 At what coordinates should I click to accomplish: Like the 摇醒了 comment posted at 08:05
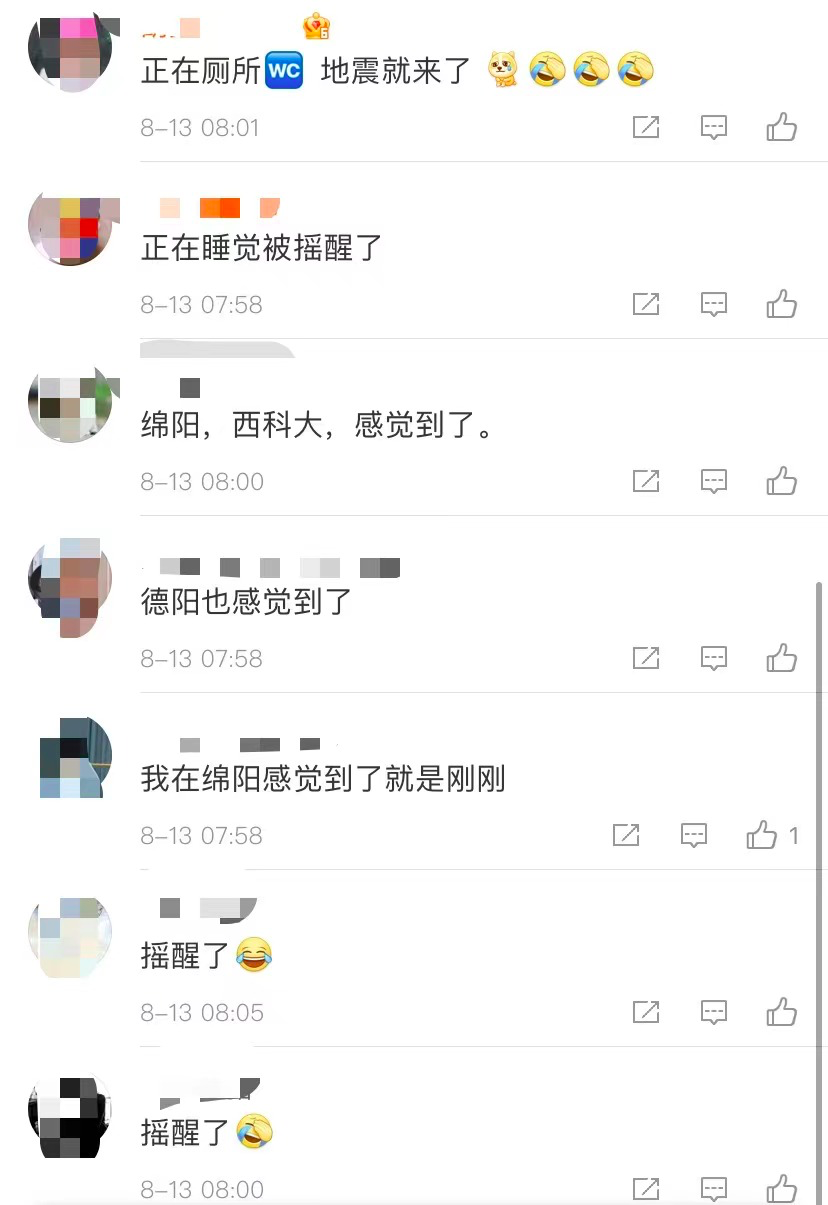tap(781, 1012)
